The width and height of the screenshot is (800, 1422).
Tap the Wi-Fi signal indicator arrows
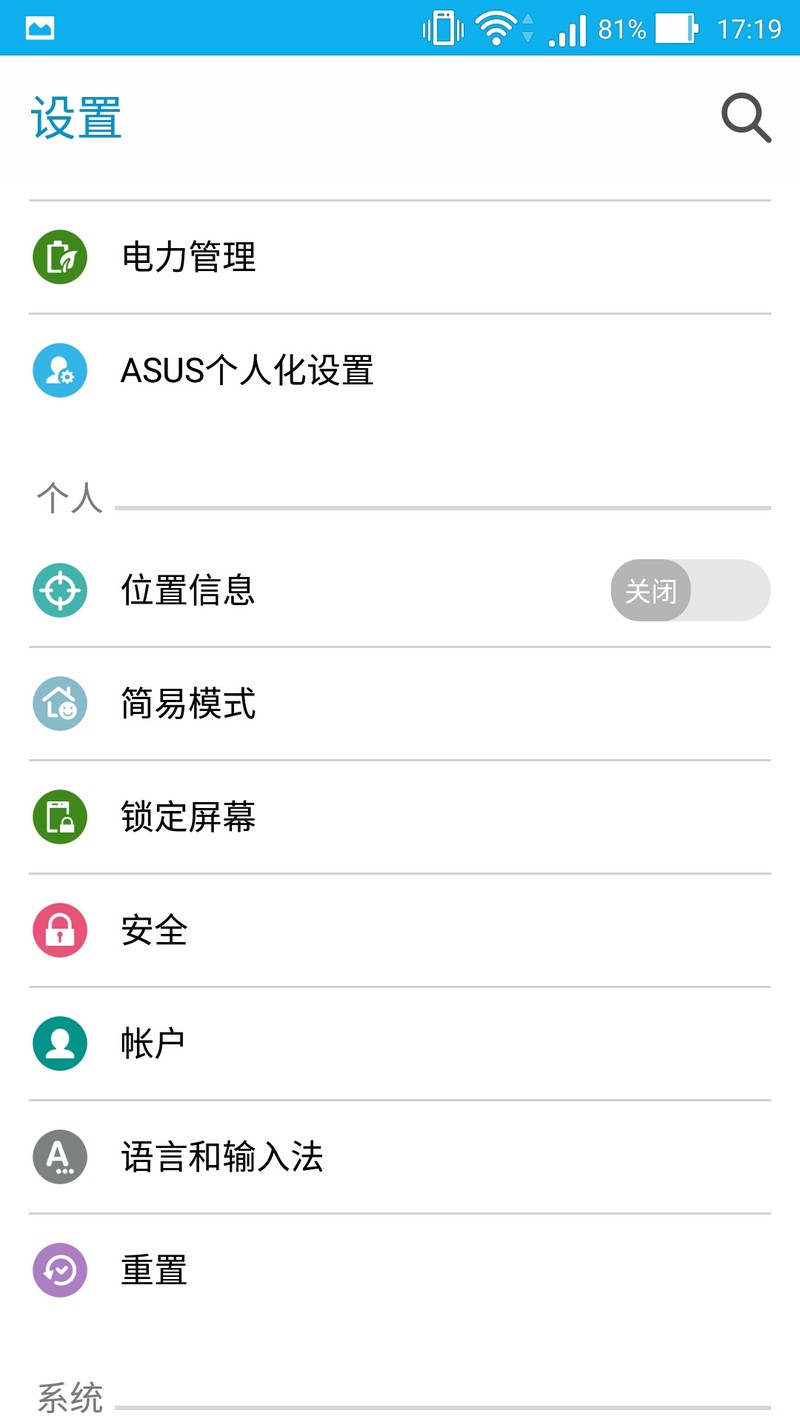pyautogui.click(x=527, y=27)
